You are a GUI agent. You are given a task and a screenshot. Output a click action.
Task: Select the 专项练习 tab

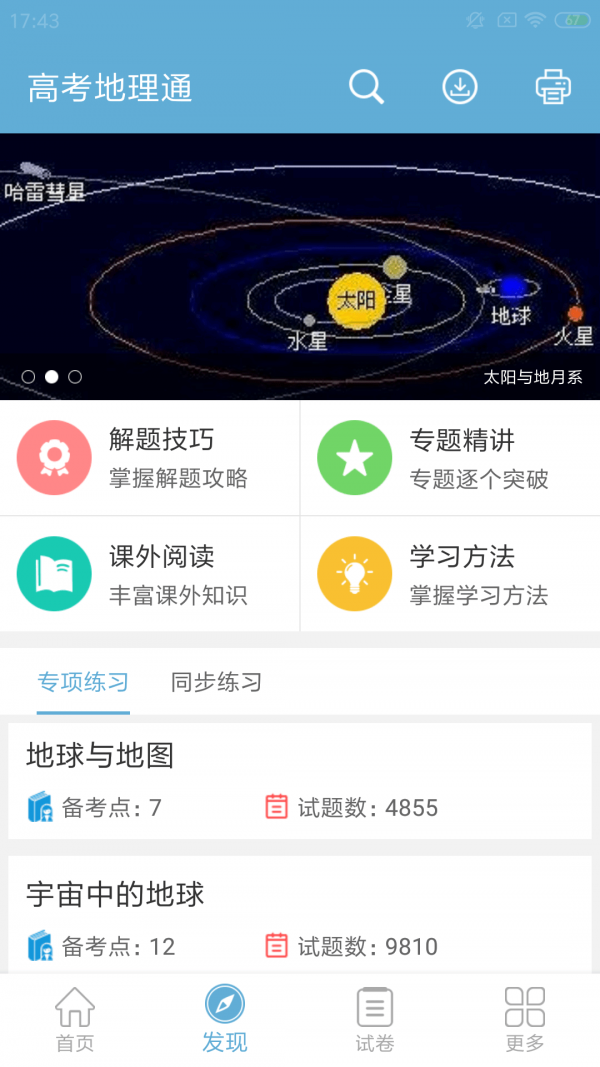tap(83, 683)
